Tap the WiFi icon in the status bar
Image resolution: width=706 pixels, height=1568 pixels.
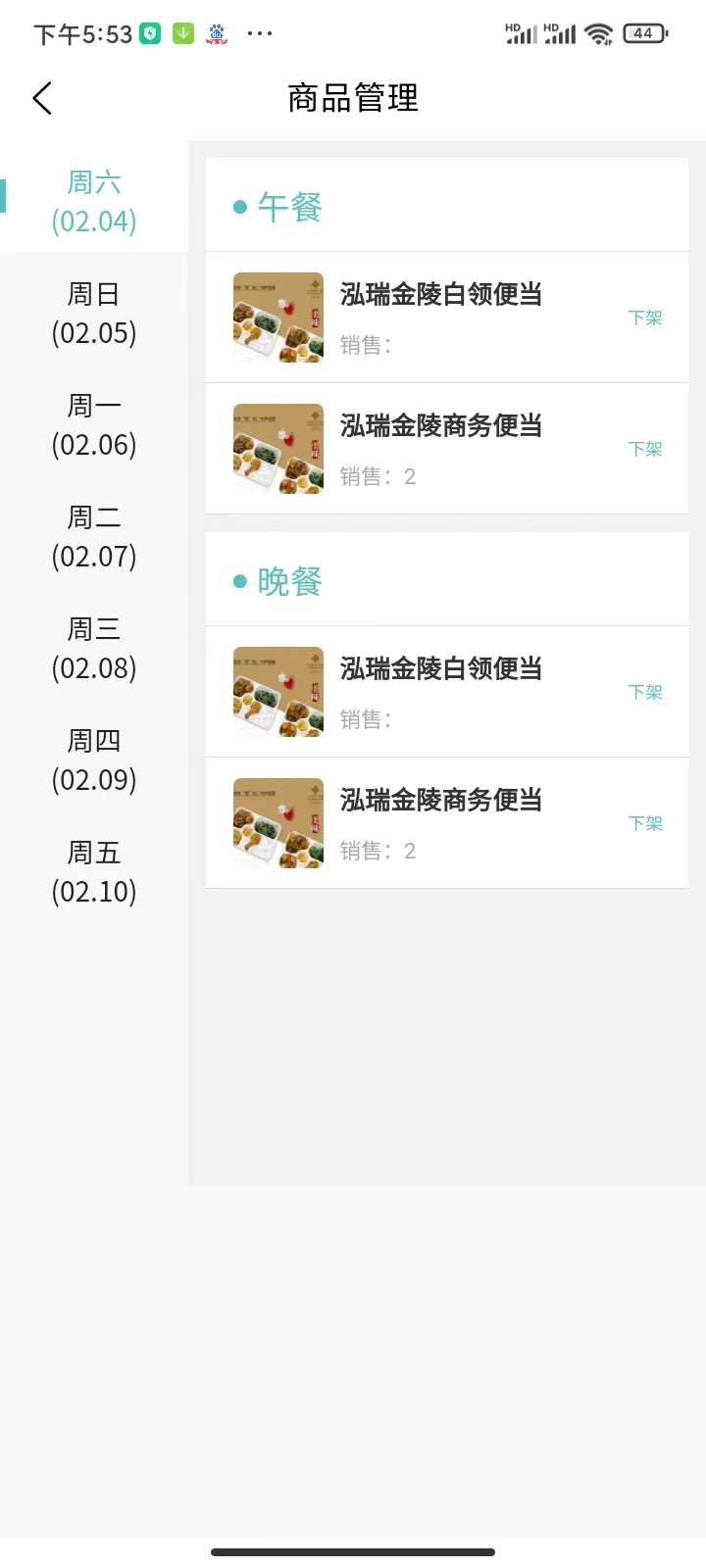(598, 32)
